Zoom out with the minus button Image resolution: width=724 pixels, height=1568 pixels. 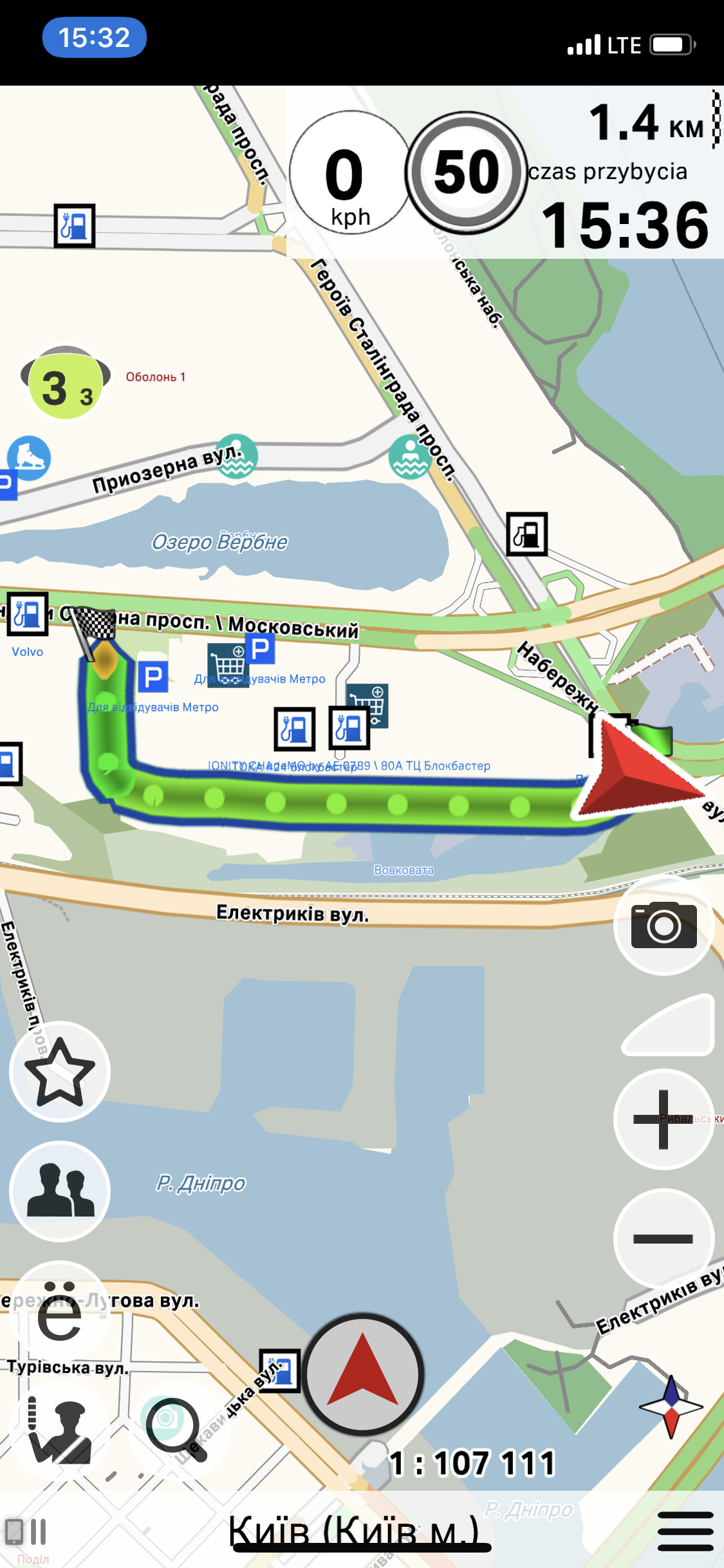click(664, 1238)
